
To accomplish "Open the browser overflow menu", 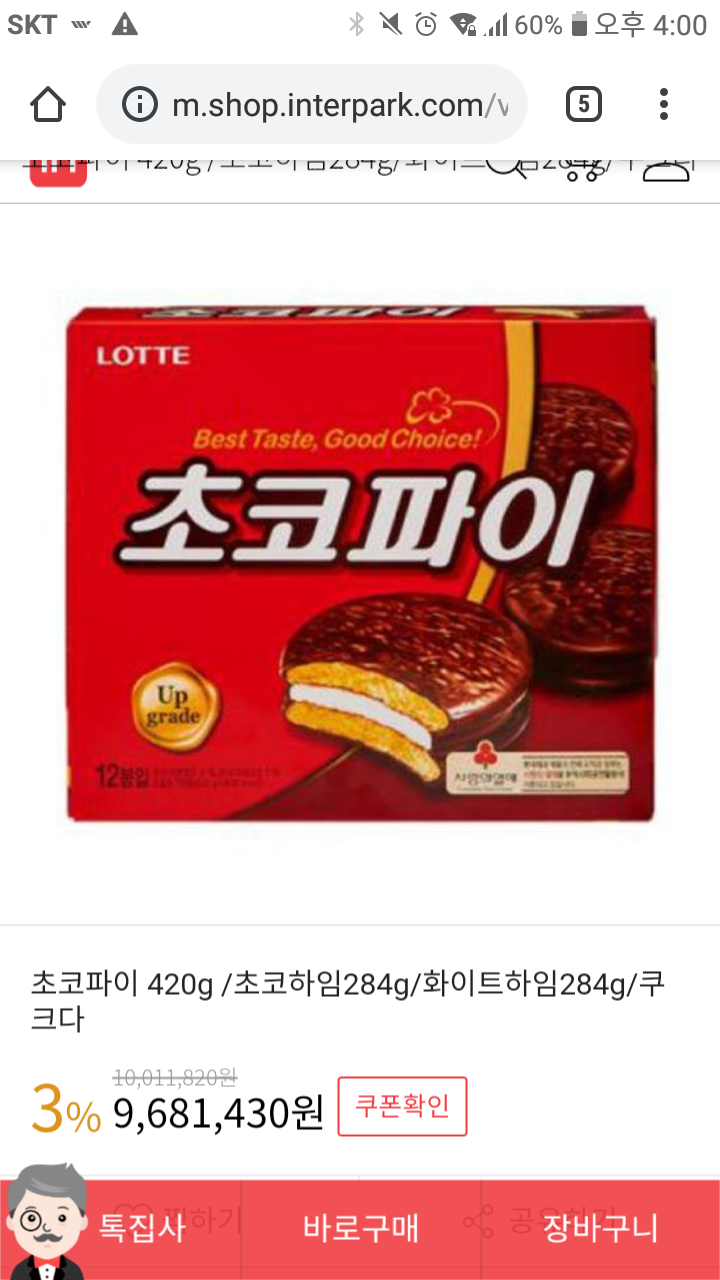I will [x=664, y=104].
